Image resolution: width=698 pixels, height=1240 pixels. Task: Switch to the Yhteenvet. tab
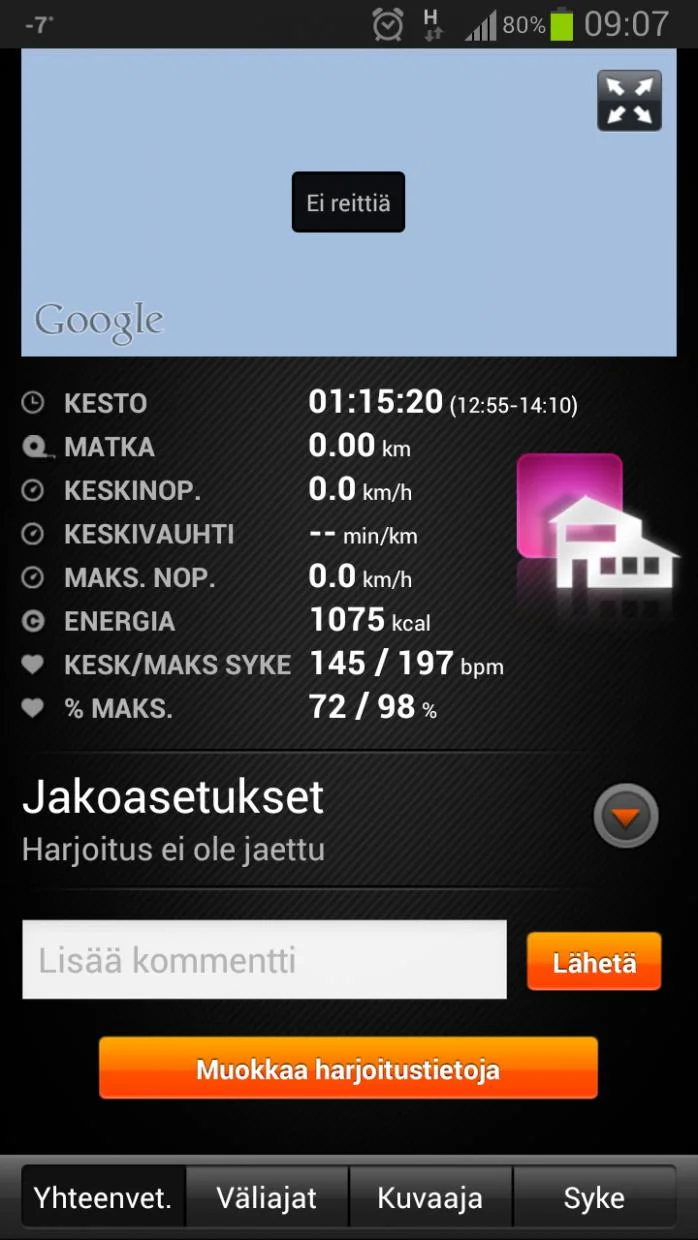(104, 1197)
